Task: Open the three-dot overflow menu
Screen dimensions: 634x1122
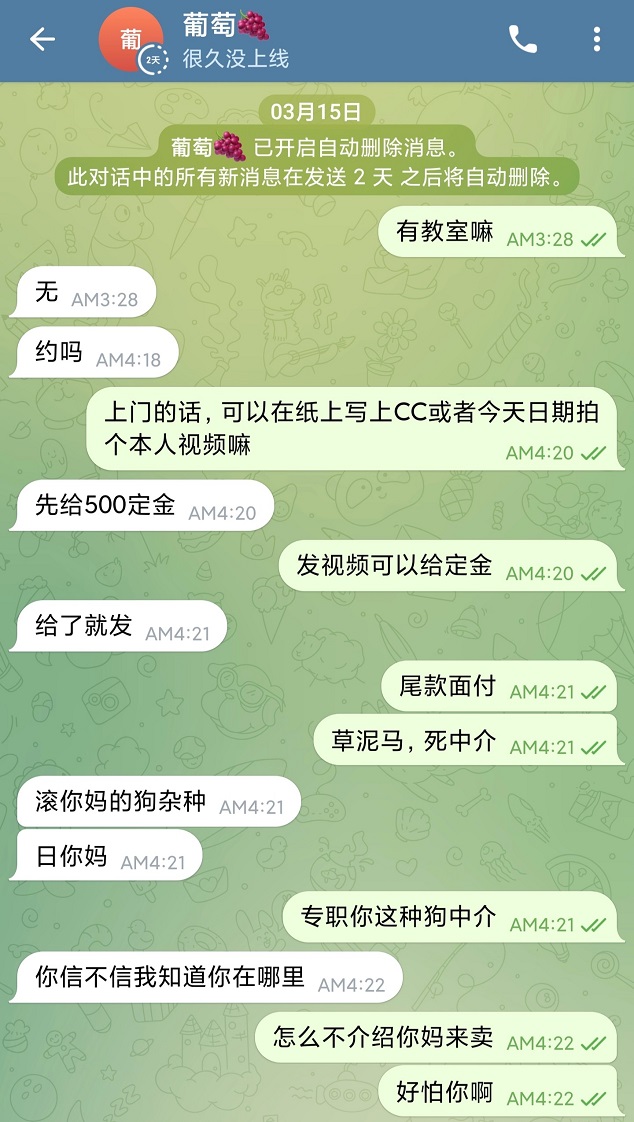Action: (596, 40)
